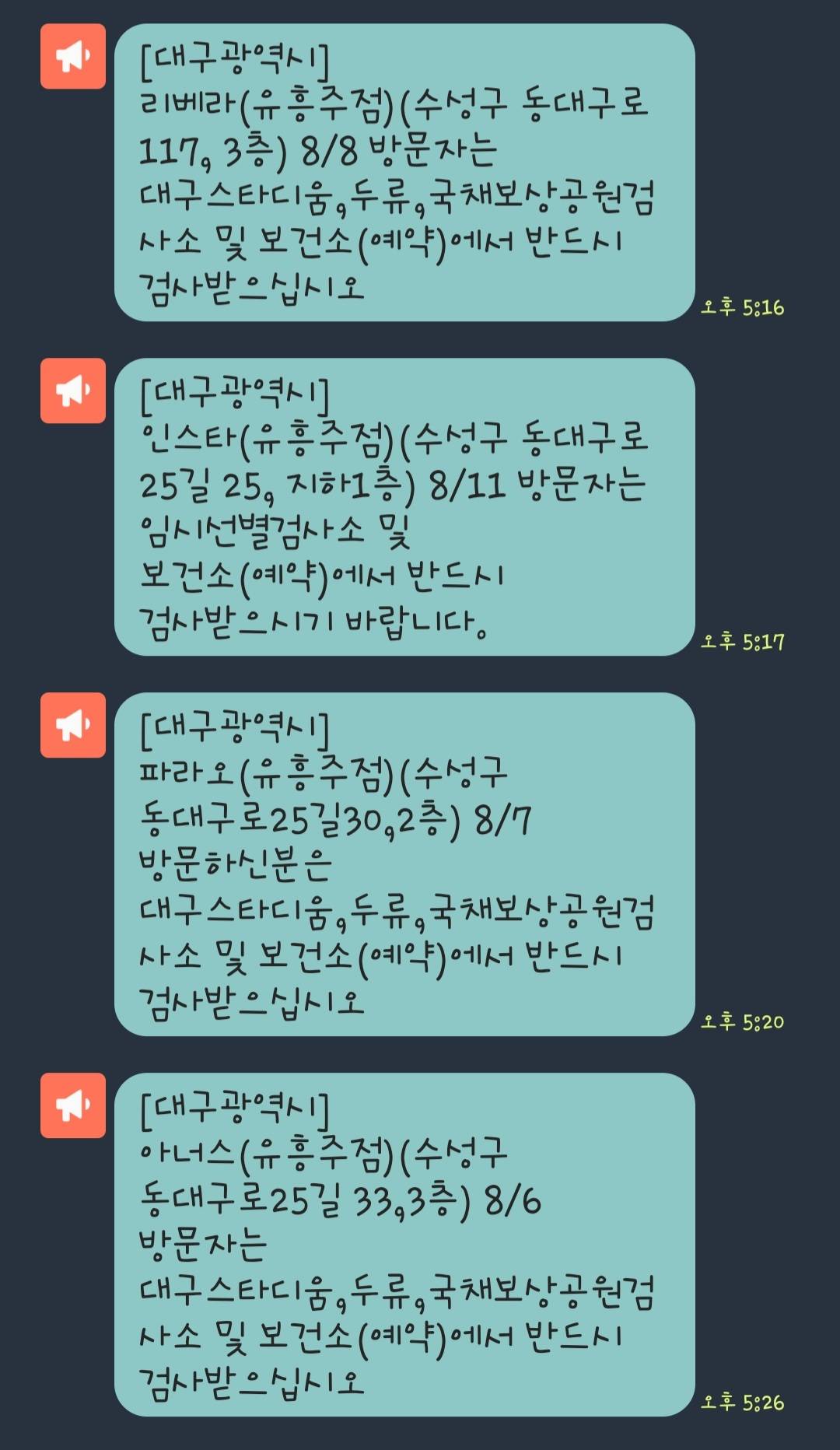Select the 인스타 message bubble from 5:17
The height and width of the screenshot is (1450, 840).
(404, 507)
